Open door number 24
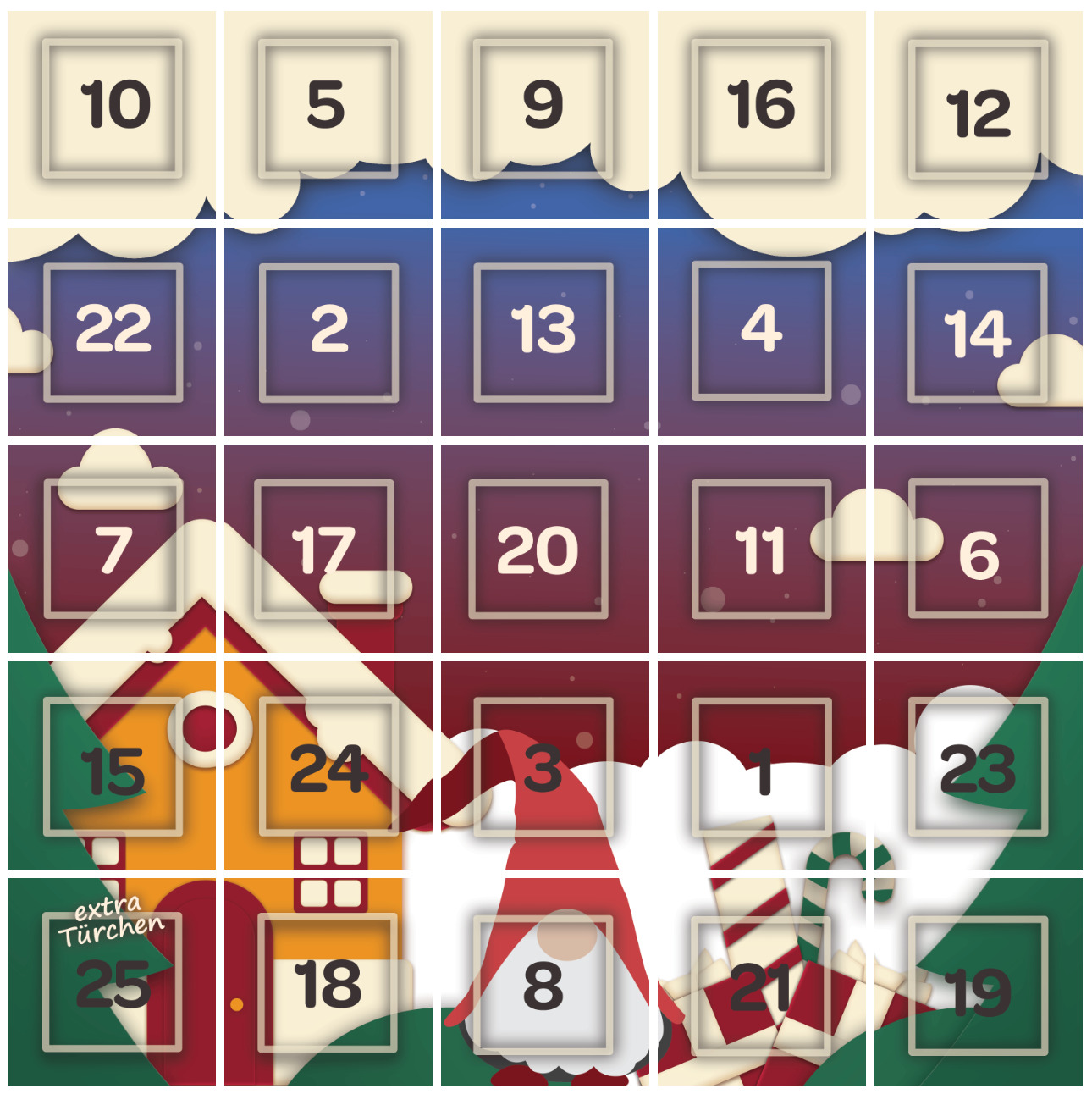Screen dimensions: 1092x1094 pos(328,767)
